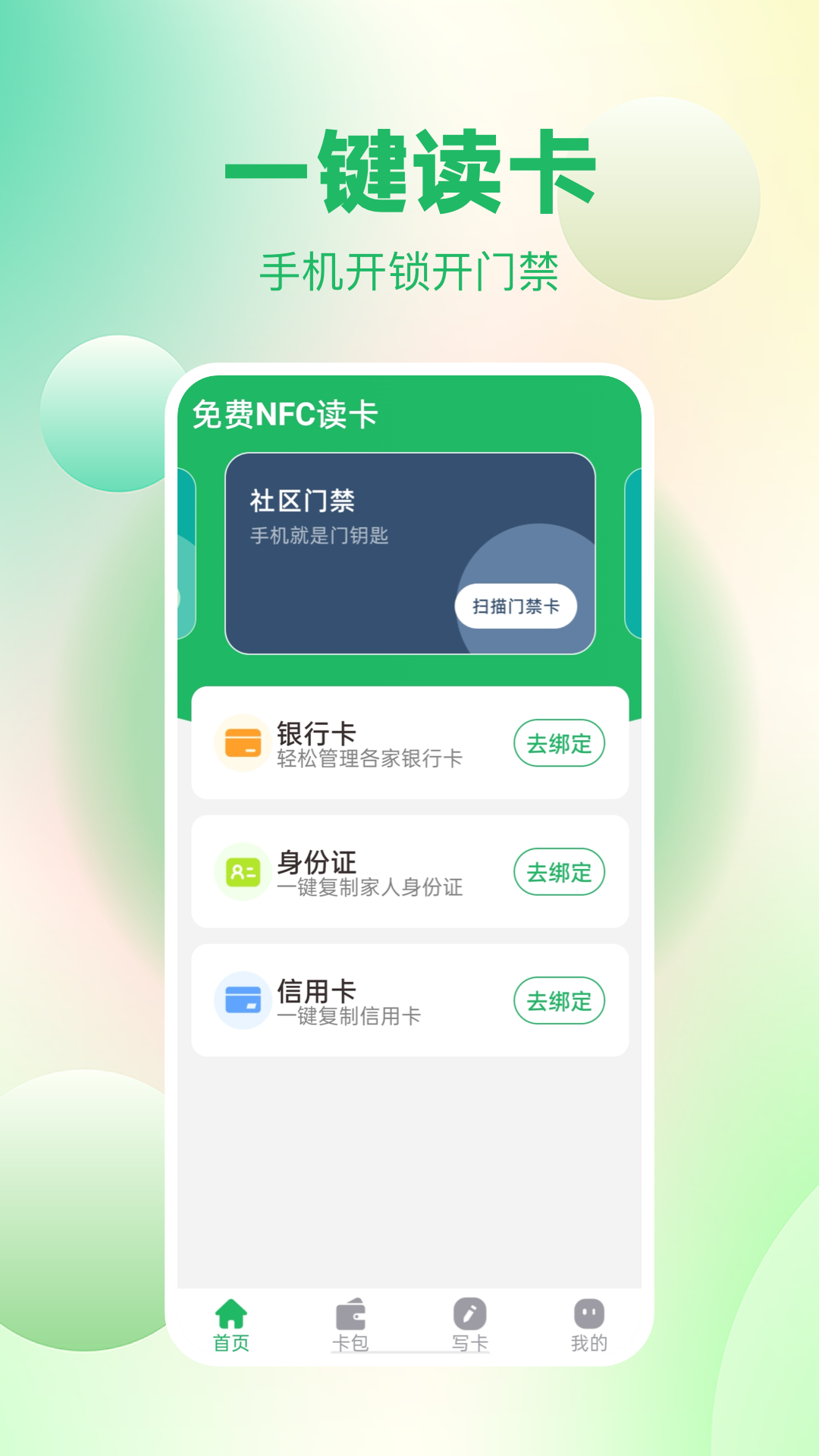This screenshot has width=819, height=1456.
Task: Click 去绑定 next to 银行卡
Action: (x=559, y=744)
